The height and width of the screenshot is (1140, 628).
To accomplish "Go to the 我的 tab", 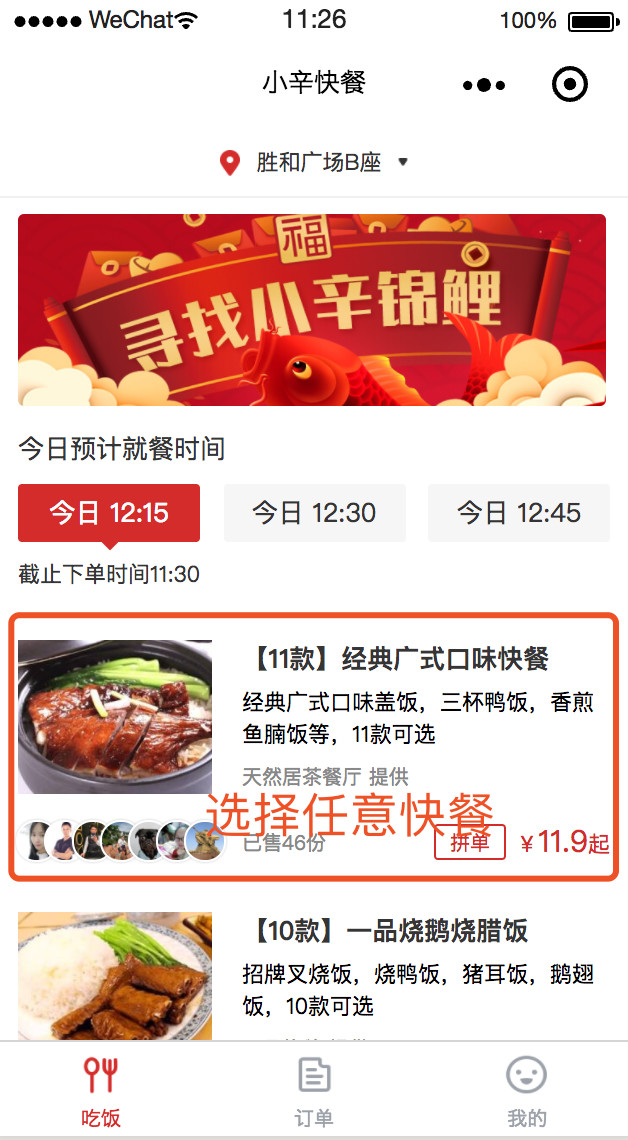I will tap(526, 1092).
